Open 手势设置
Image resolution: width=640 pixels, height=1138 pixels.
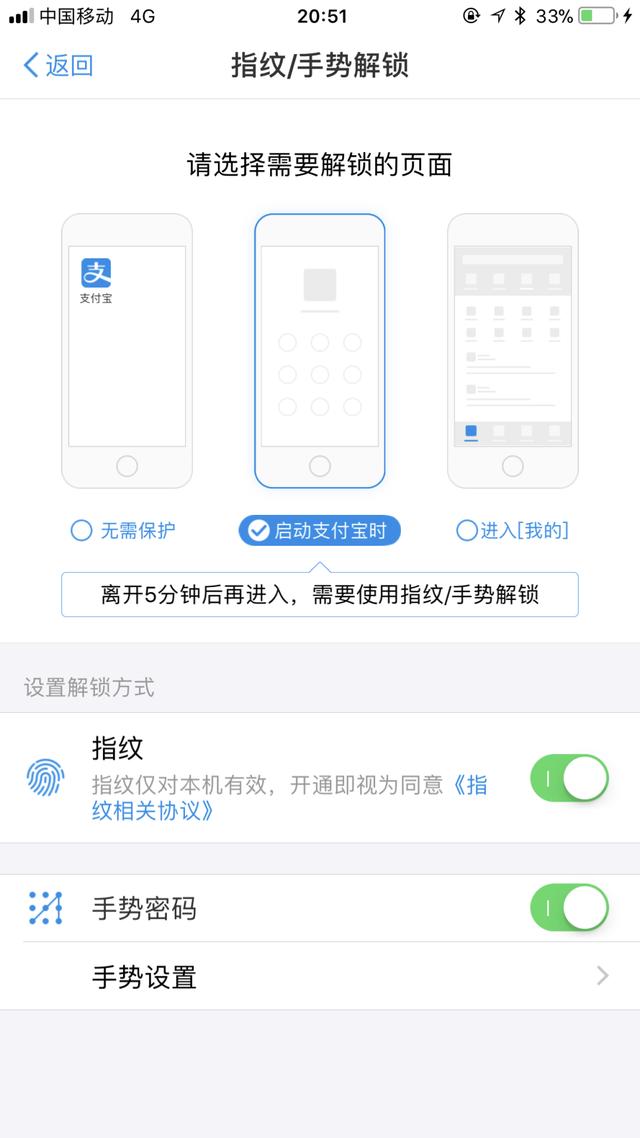320,976
